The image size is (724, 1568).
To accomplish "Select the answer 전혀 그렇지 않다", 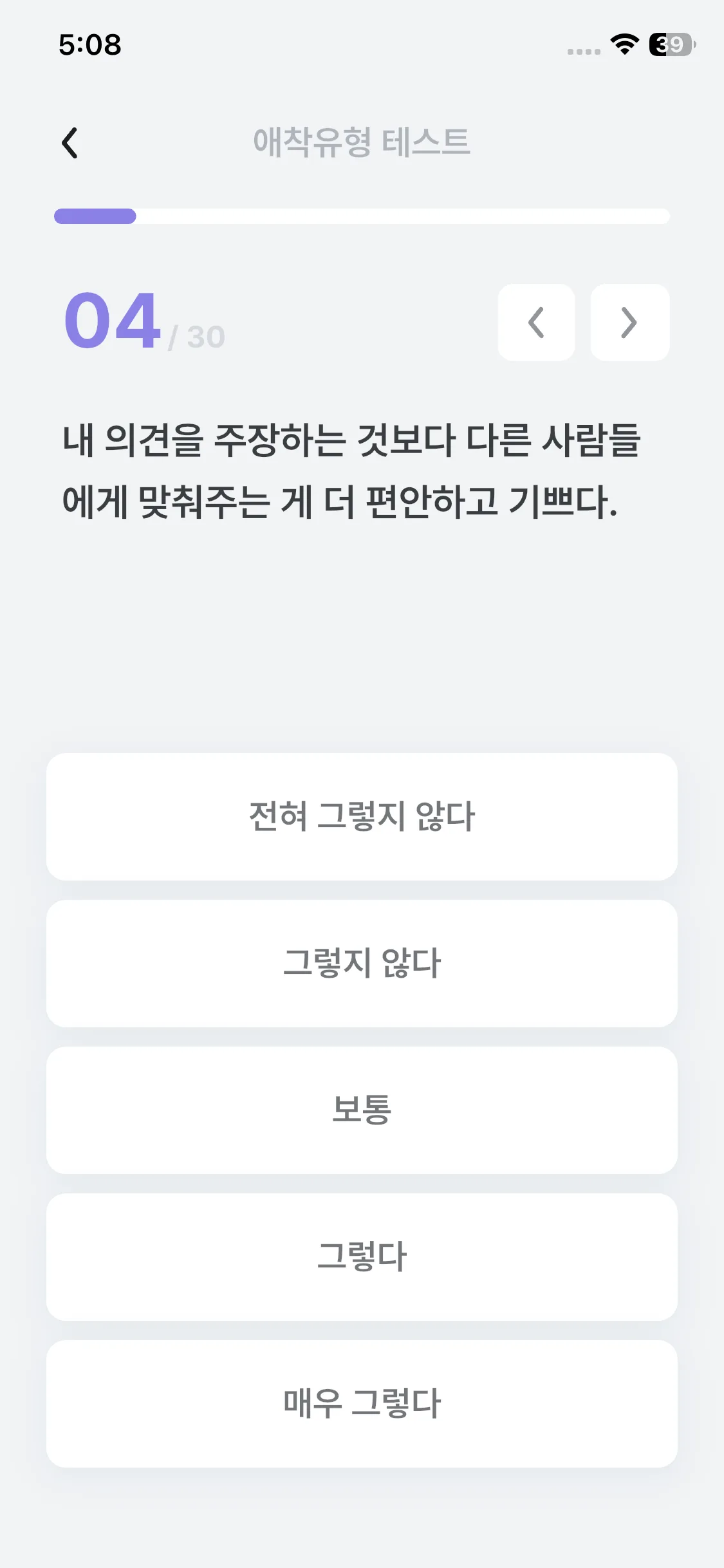I will (x=362, y=816).
